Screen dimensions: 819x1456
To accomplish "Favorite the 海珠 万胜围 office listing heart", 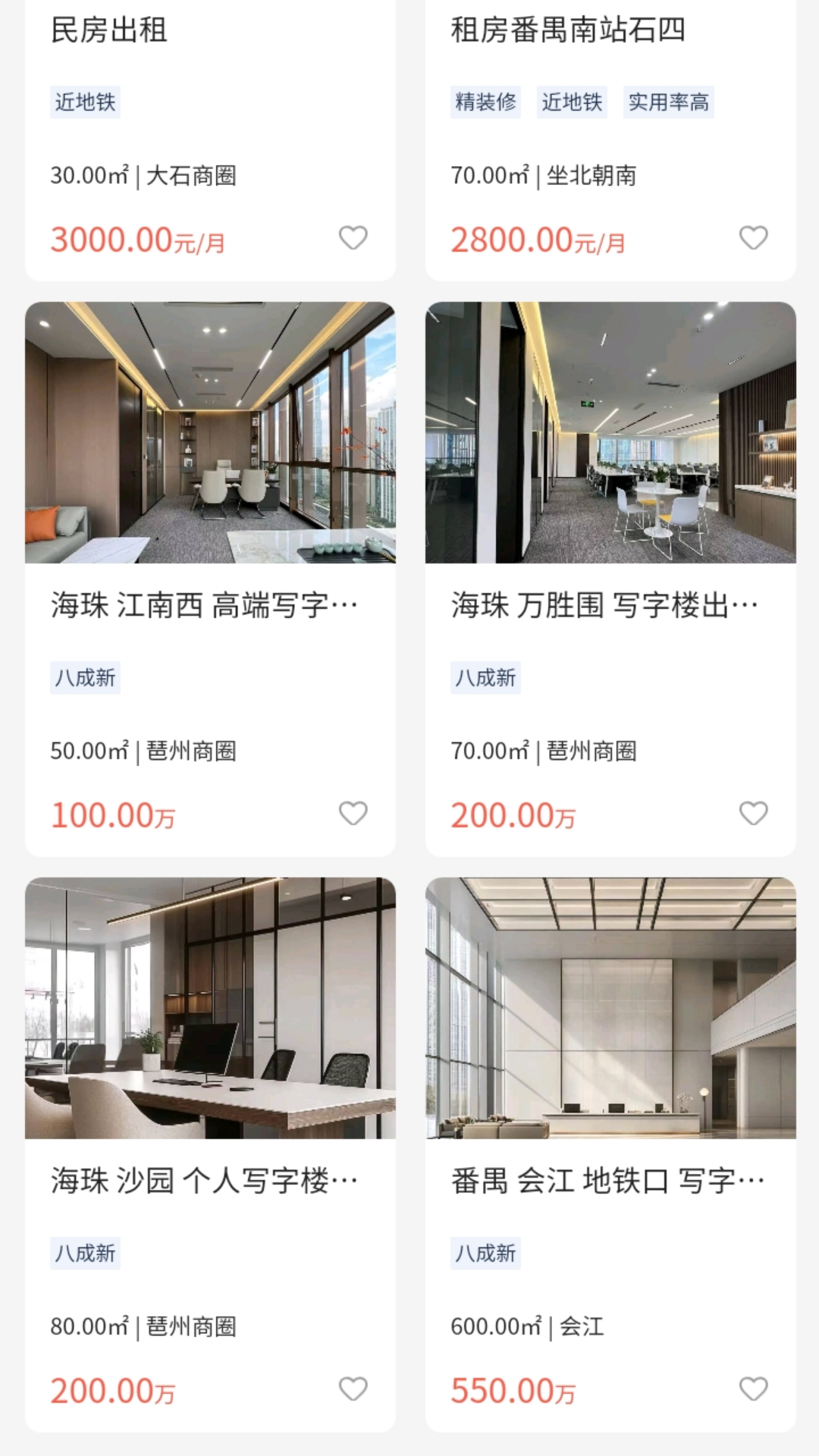I will point(753,814).
